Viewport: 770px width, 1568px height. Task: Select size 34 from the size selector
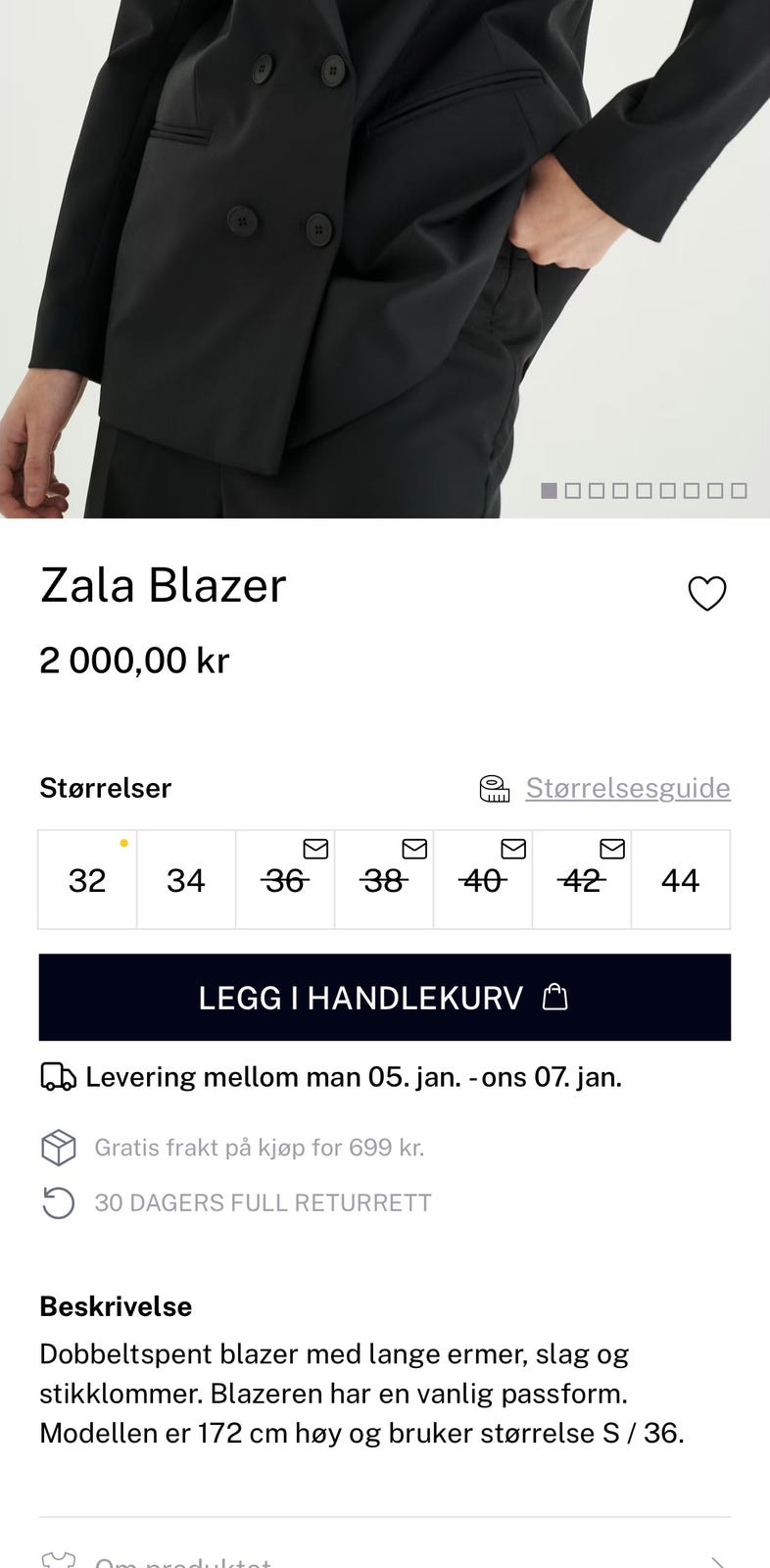click(x=185, y=880)
